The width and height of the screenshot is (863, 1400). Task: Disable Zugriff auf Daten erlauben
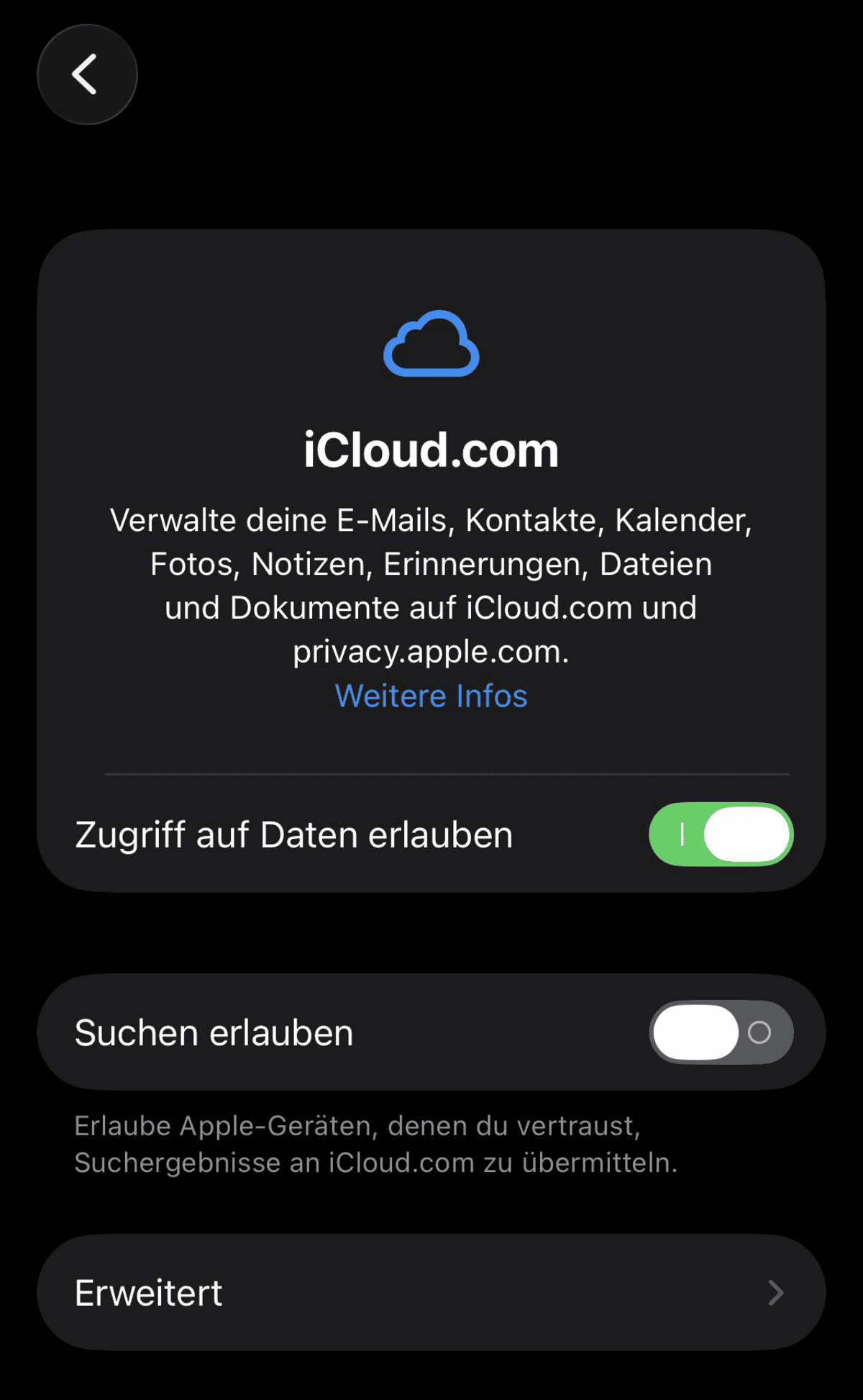(721, 835)
